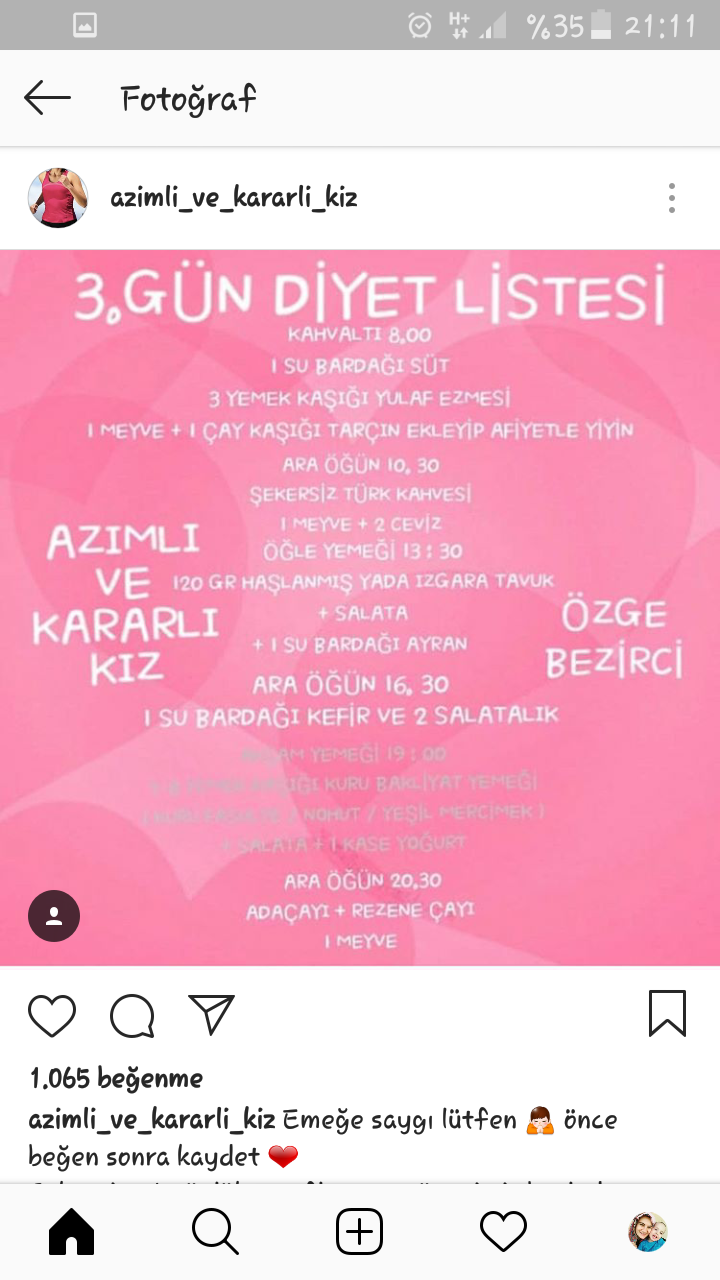Share the post via the paper plane icon
Screen dimensions: 720x1280
pyautogui.click(x=212, y=1015)
